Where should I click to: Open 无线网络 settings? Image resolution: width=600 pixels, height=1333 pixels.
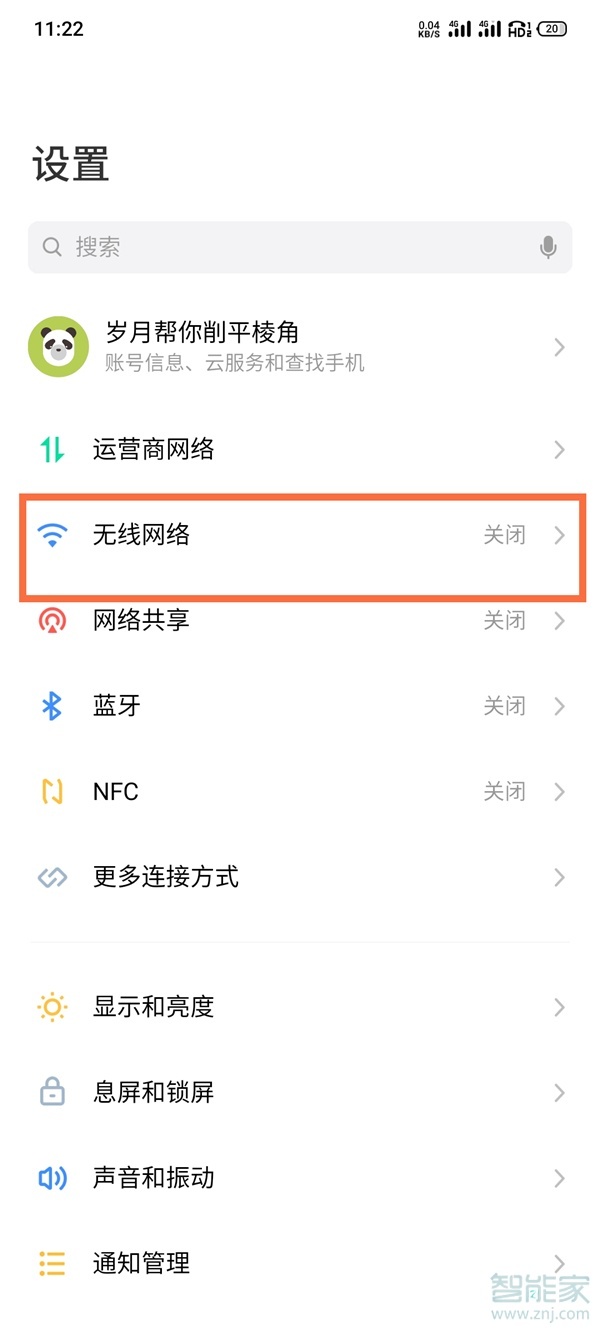(300, 536)
